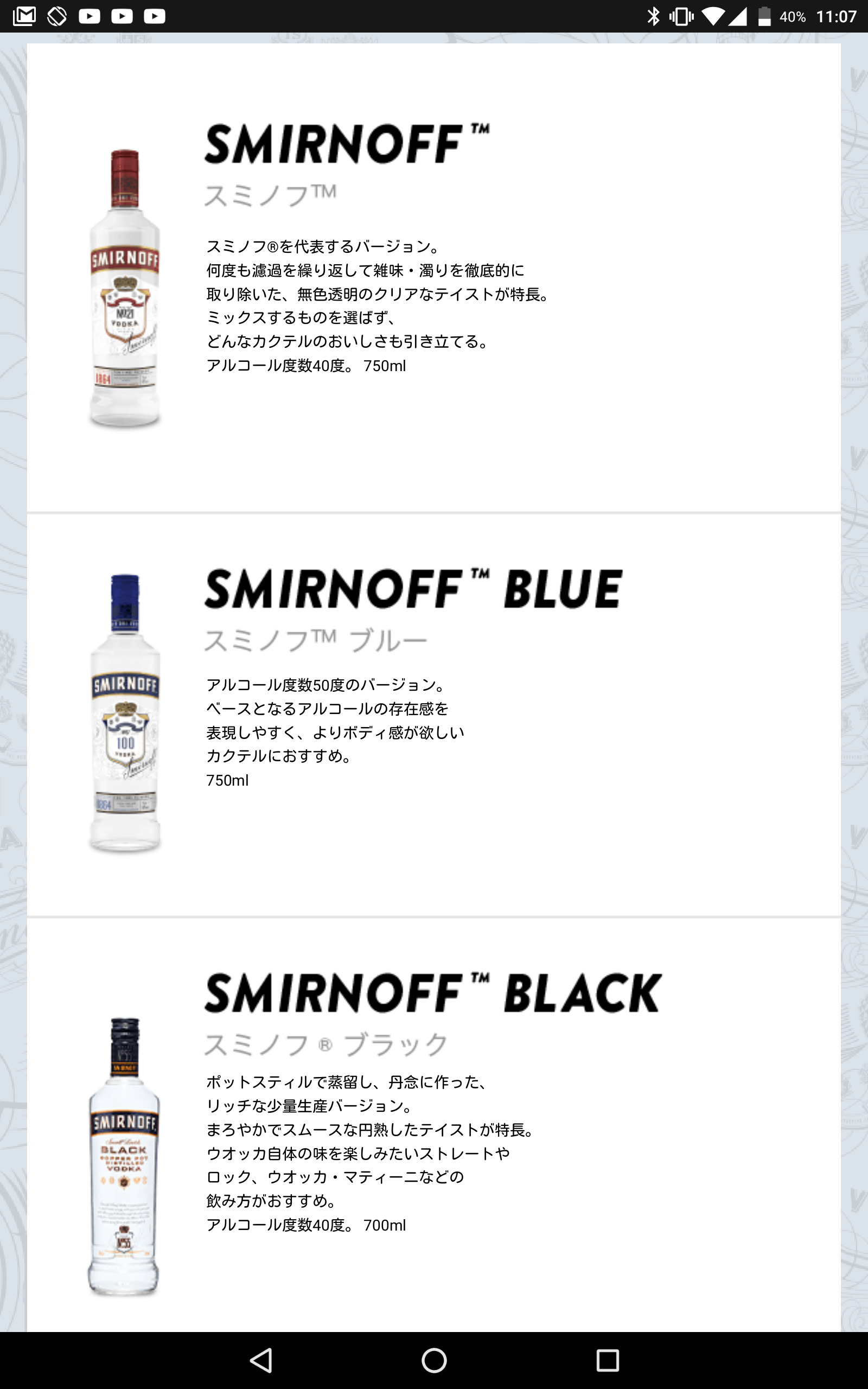The height and width of the screenshot is (1389, 868).
Task: Return to the device home screen
Action: coord(434,1360)
